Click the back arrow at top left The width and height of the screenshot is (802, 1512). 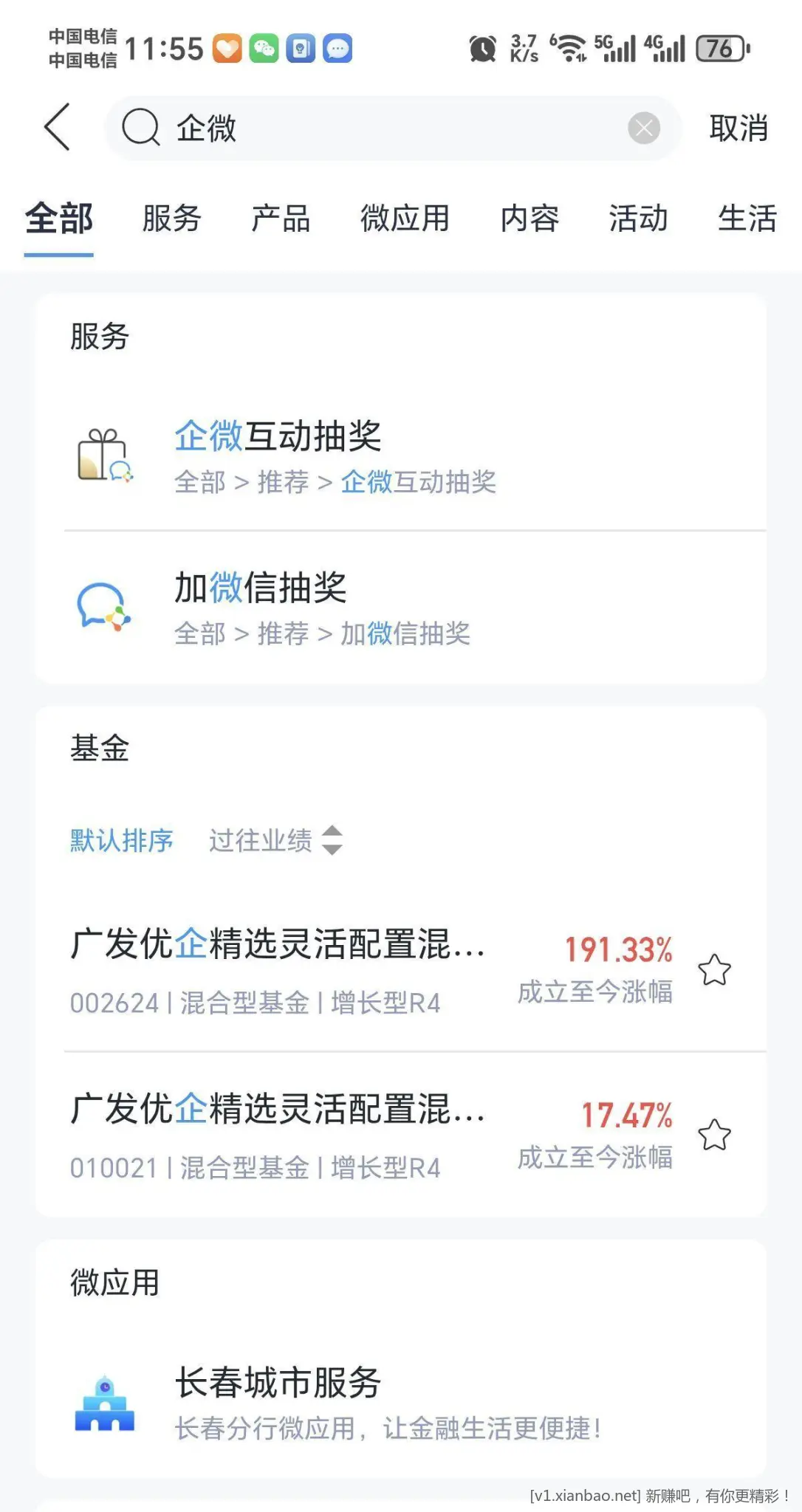coord(58,127)
